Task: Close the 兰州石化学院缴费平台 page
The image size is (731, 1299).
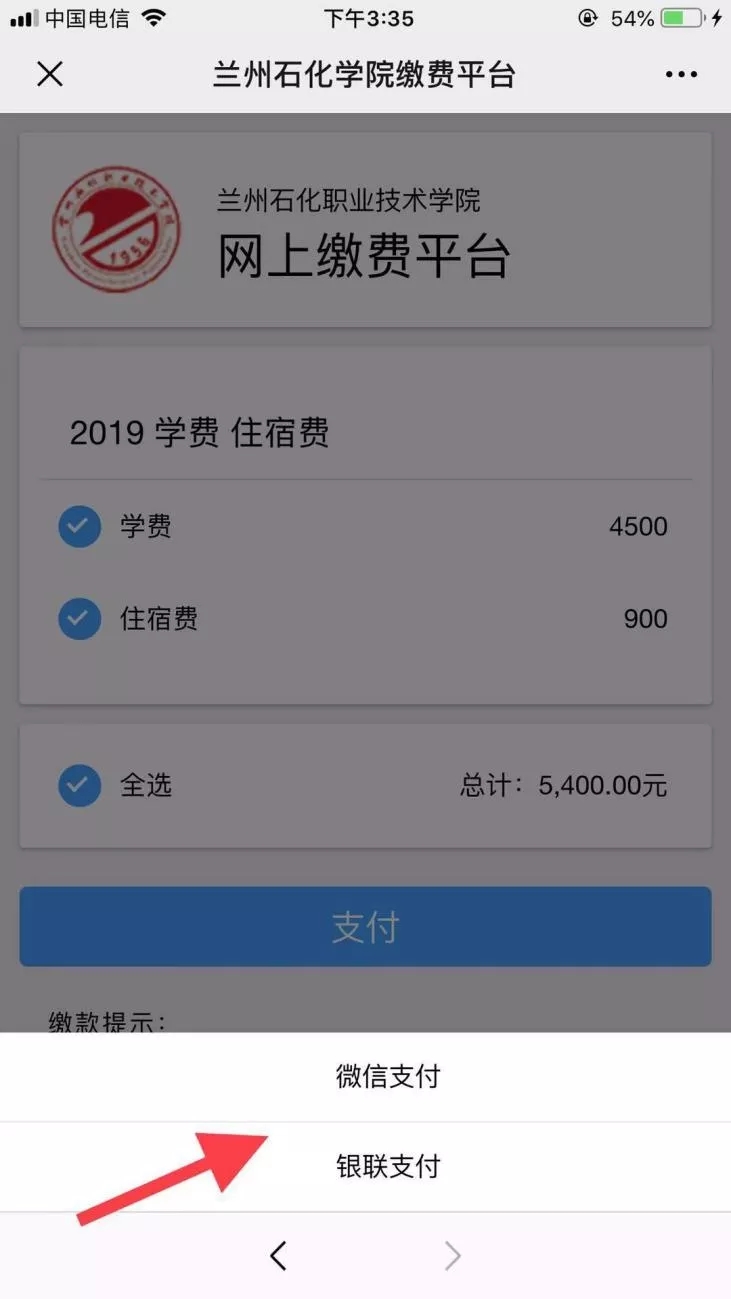Action: tap(49, 74)
